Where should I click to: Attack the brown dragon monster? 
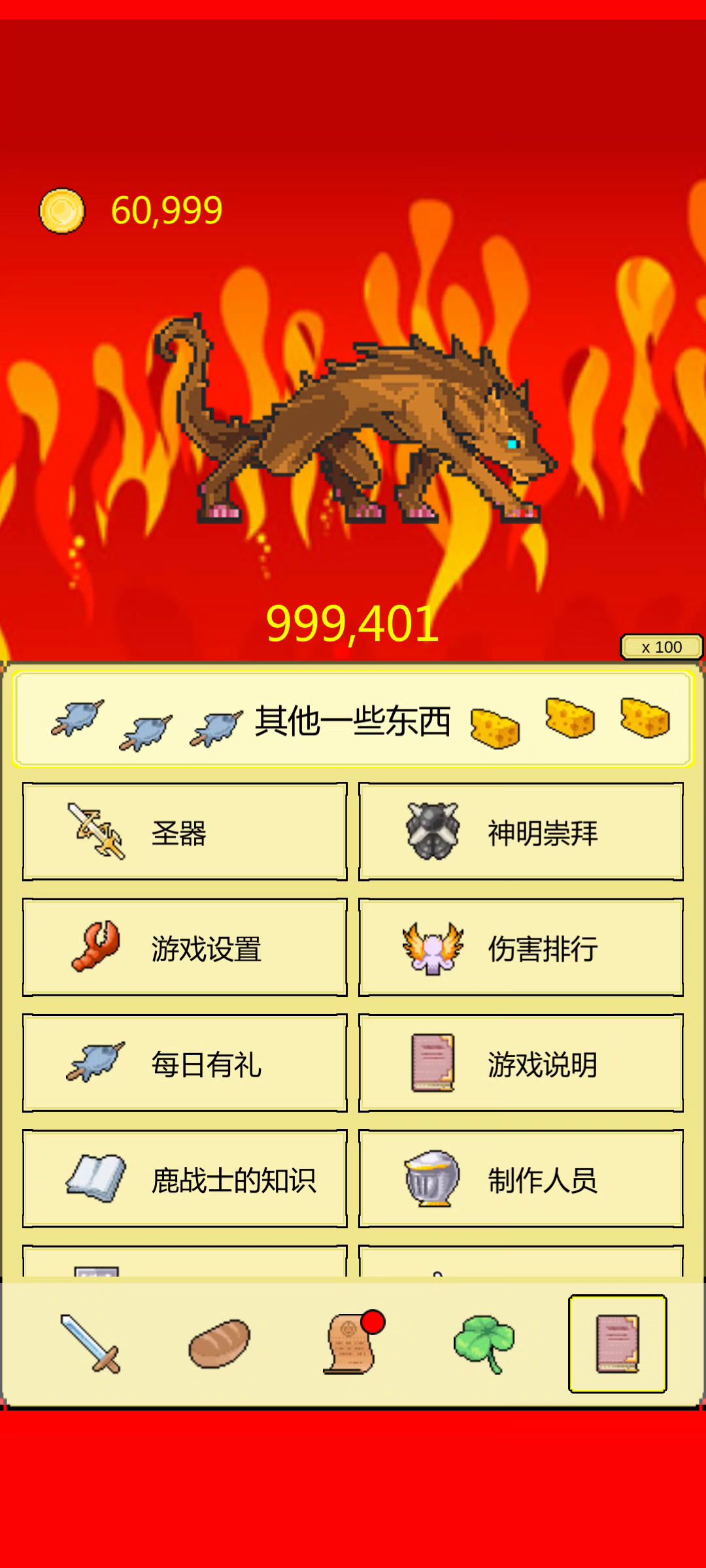(x=355, y=421)
